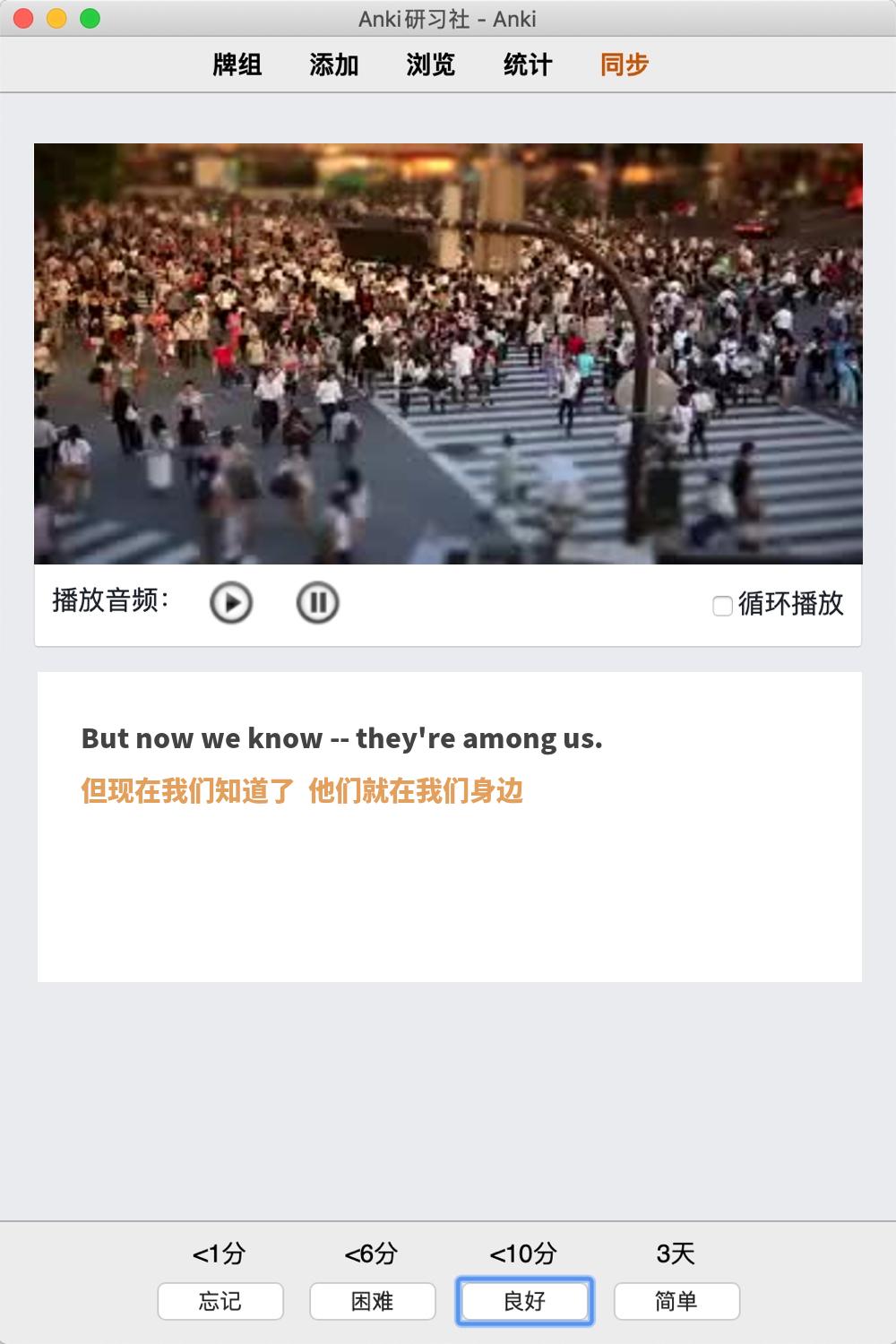Image resolution: width=896 pixels, height=1344 pixels.
Task: Rate the card as 良好
Action: [525, 1301]
